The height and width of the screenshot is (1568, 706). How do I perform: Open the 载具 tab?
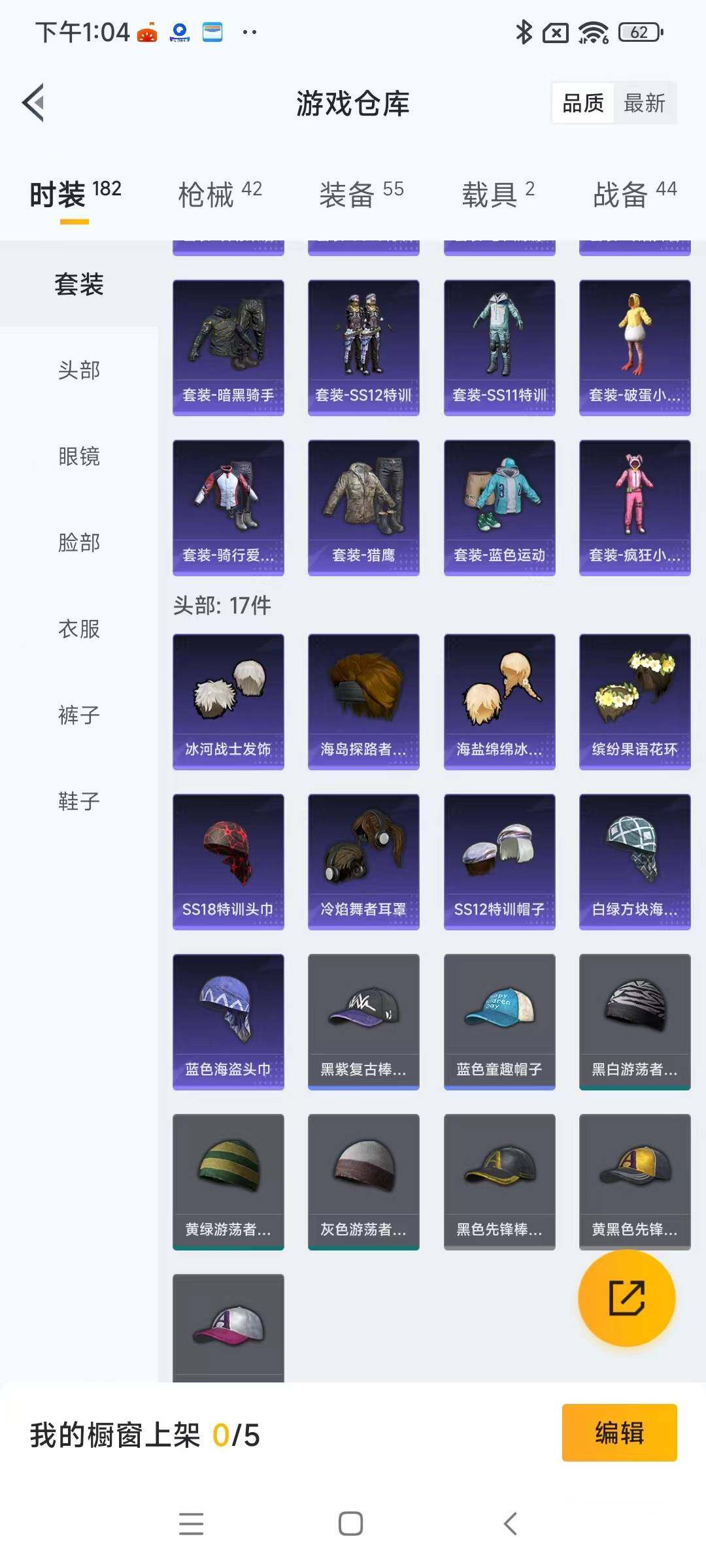pos(498,194)
